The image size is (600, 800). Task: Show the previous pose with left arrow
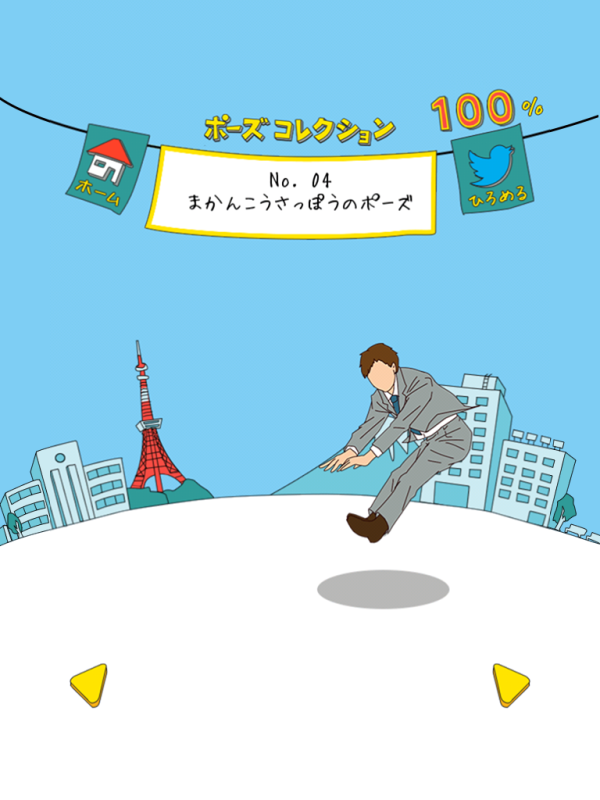(x=88, y=685)
